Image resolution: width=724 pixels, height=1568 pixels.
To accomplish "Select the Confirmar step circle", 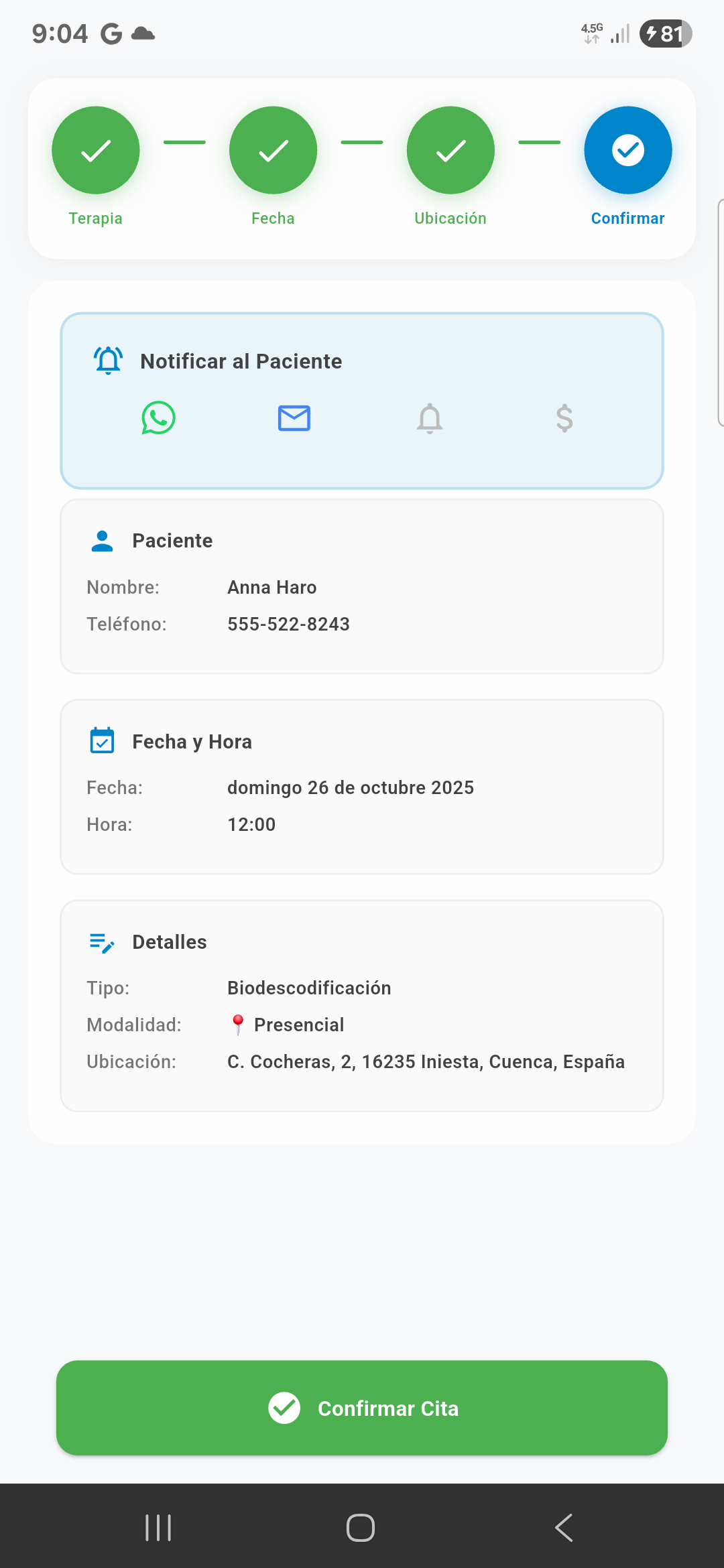I will 628,150.
